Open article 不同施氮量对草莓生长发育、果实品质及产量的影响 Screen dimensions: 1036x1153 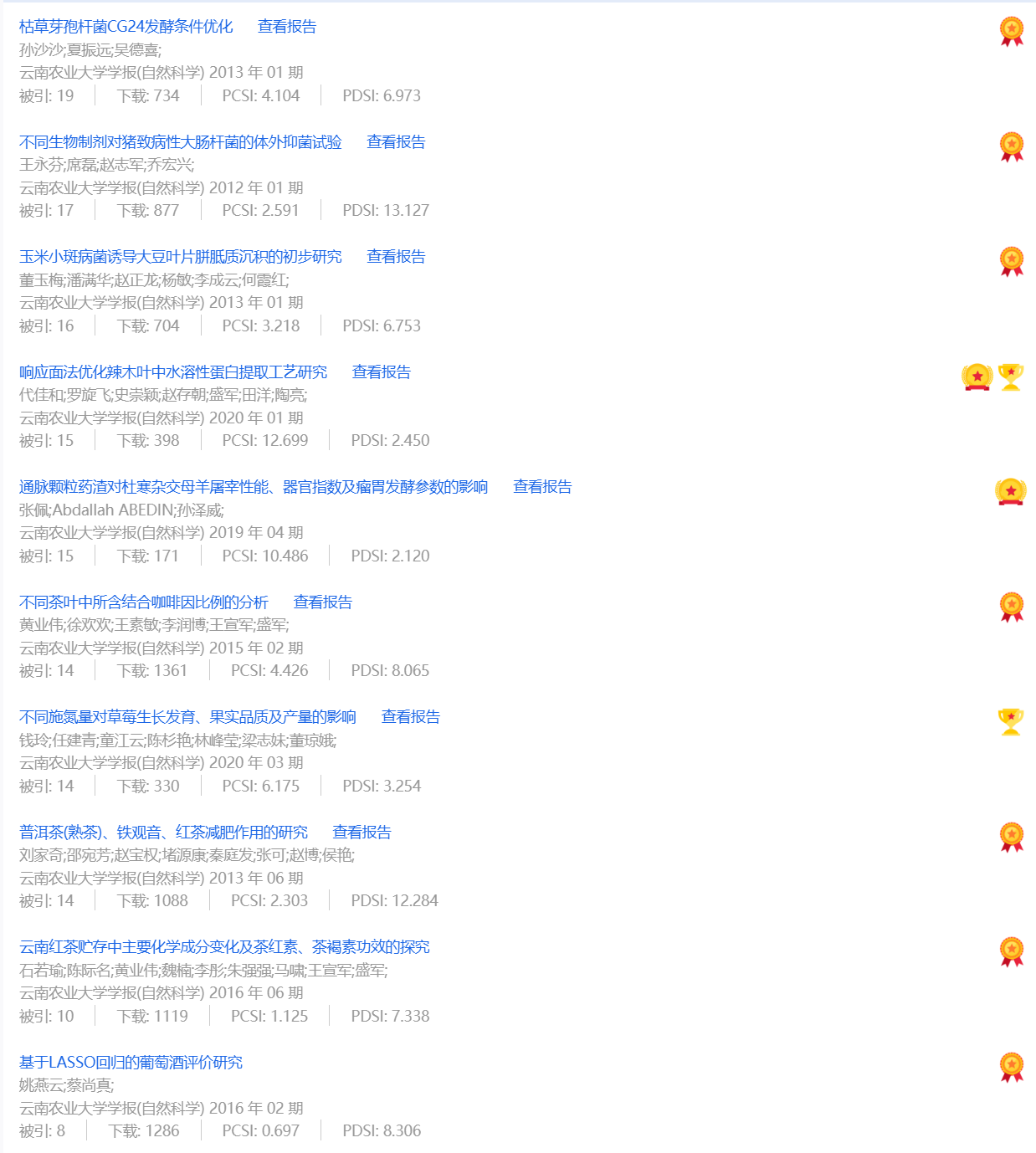coord(187,717)
